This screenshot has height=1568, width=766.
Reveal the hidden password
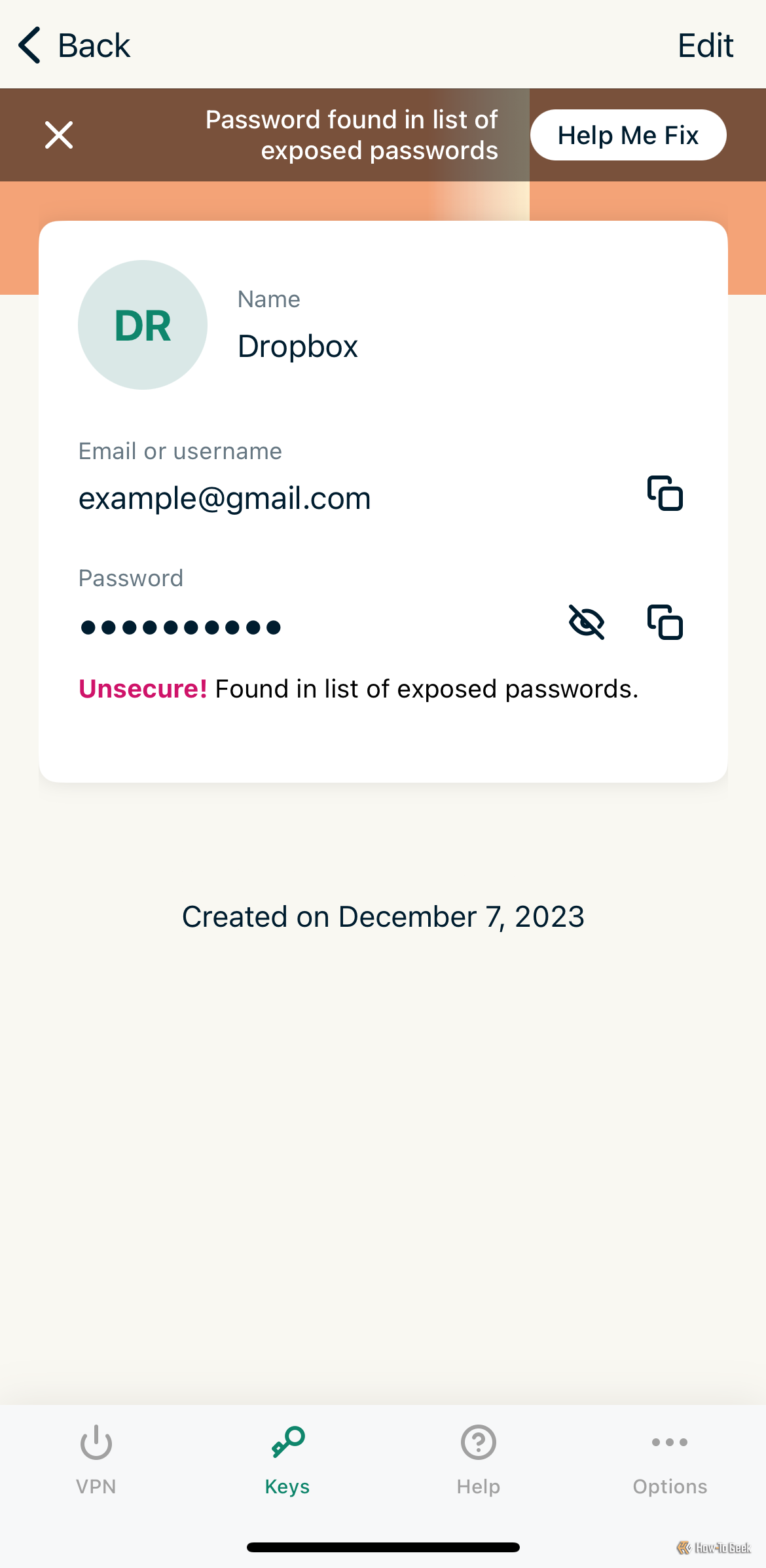586,622
